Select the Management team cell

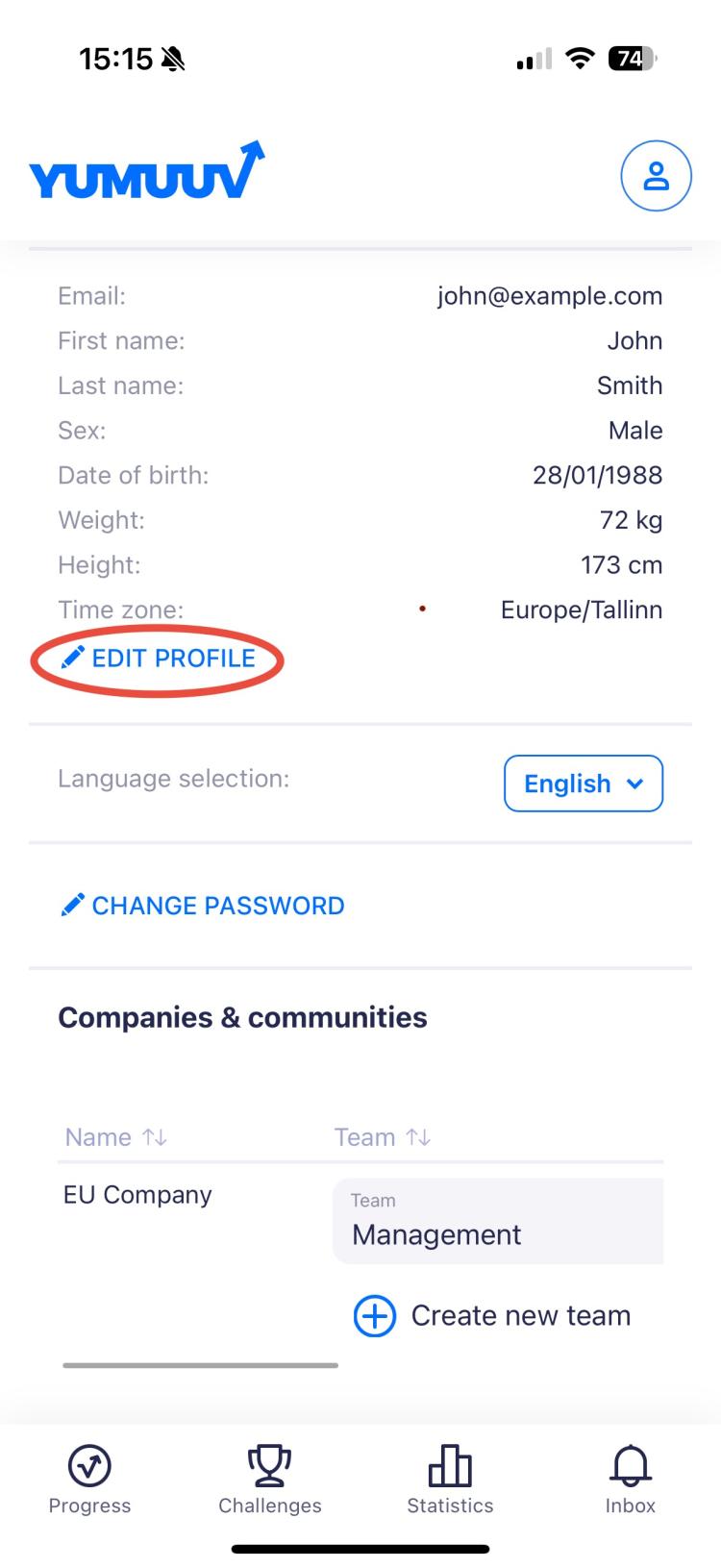pos(497,1221)
